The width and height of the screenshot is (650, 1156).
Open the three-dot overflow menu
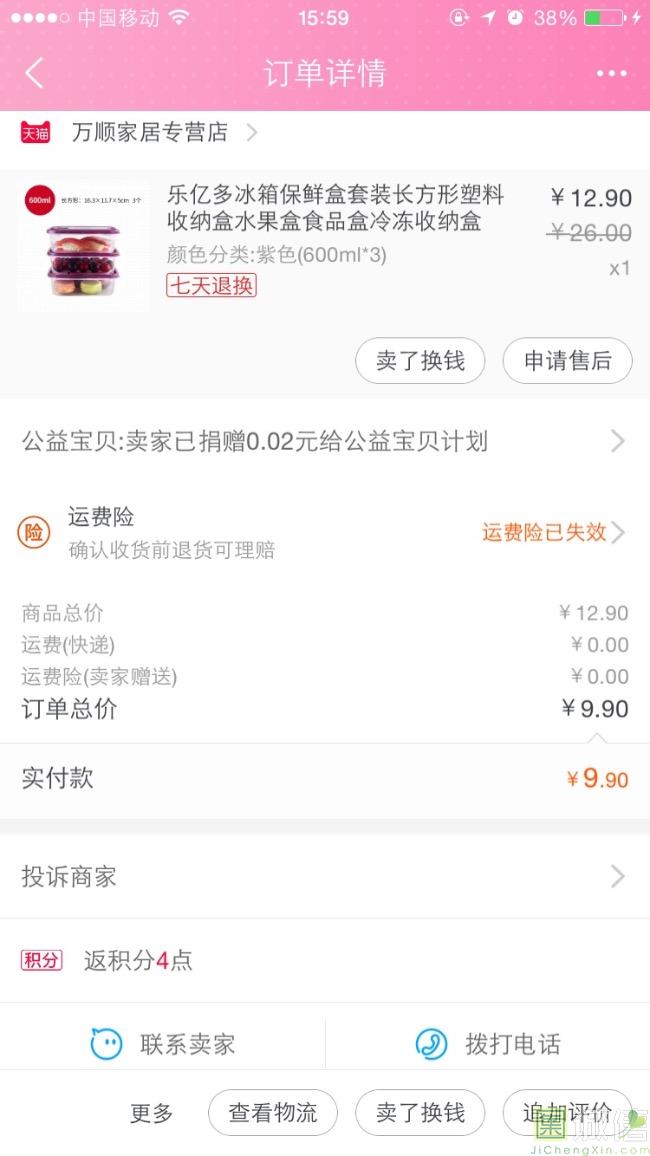coord(611,73)
